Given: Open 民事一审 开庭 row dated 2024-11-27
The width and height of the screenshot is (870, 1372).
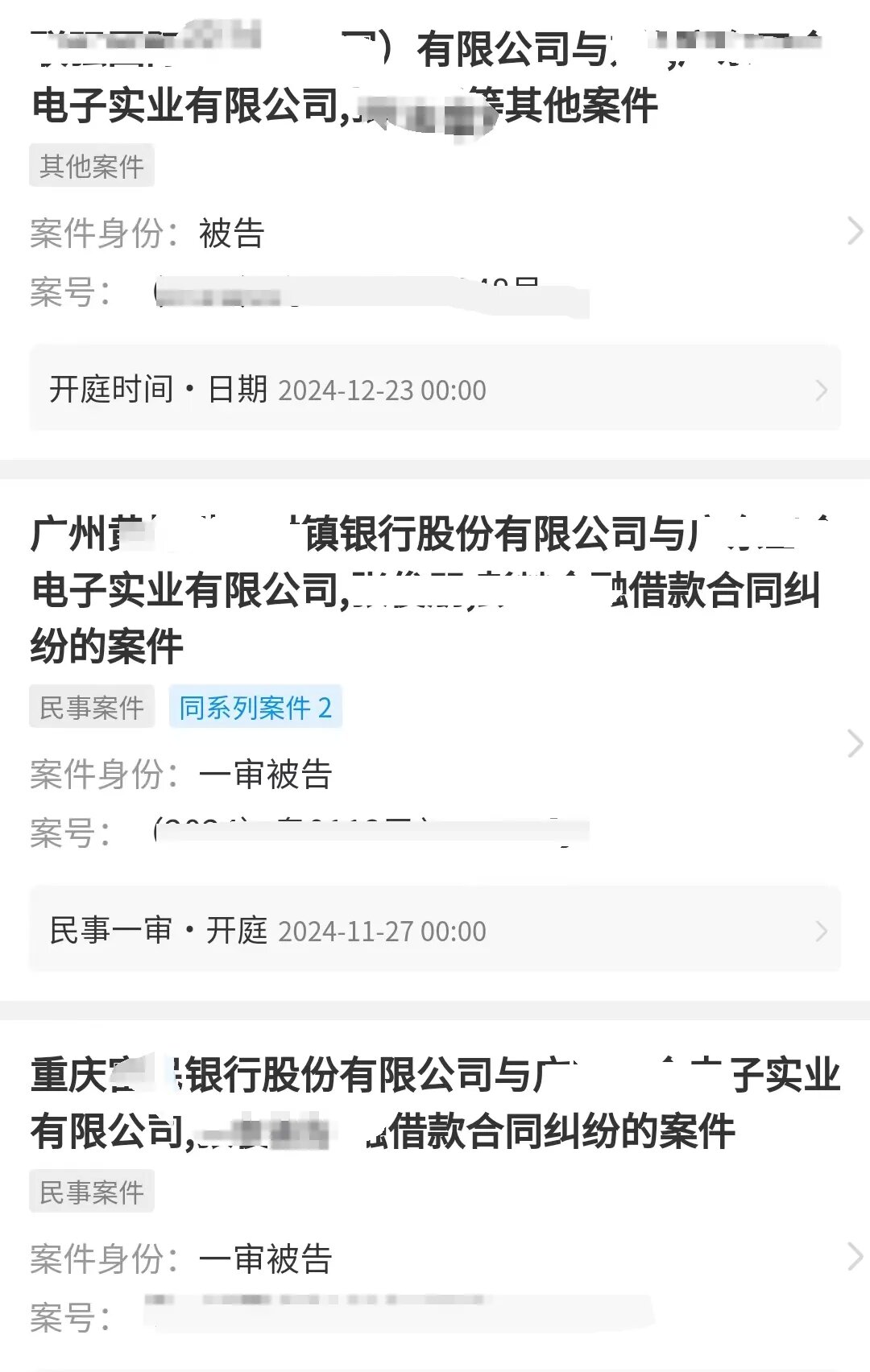Looking at the screenshot, I should (435, 931).
